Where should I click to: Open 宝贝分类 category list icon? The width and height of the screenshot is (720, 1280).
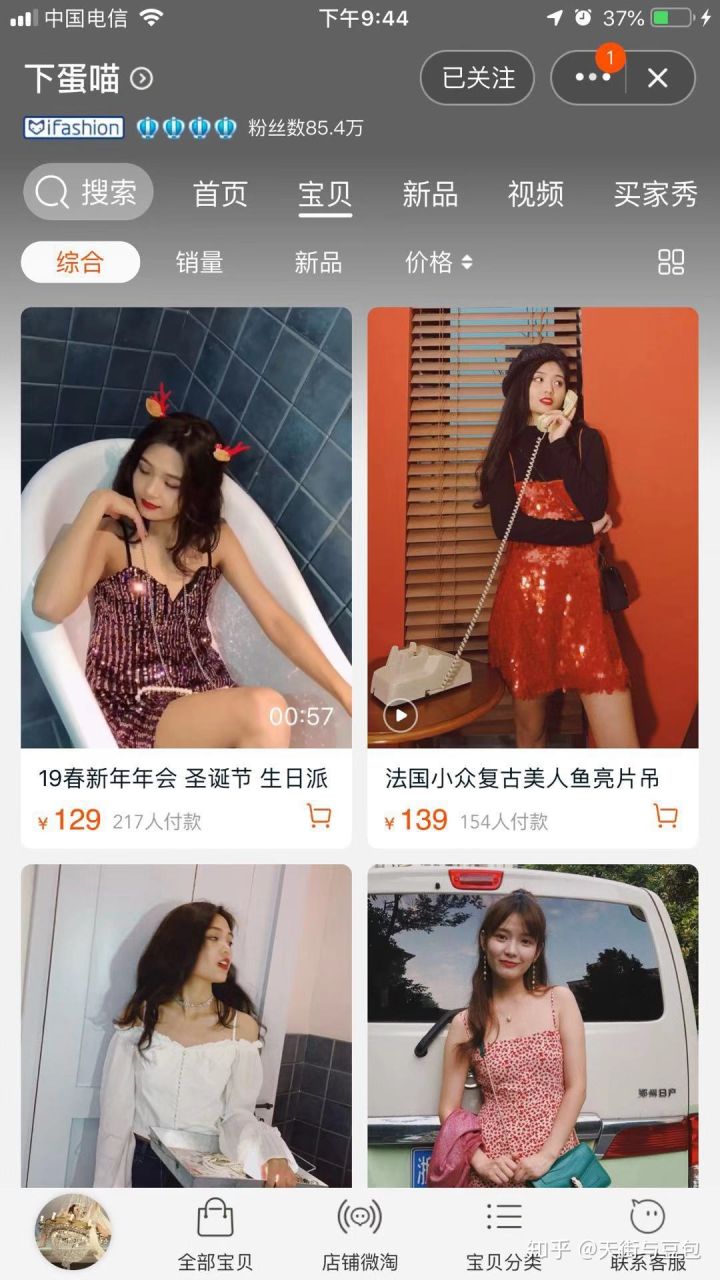coord(503,1218)
